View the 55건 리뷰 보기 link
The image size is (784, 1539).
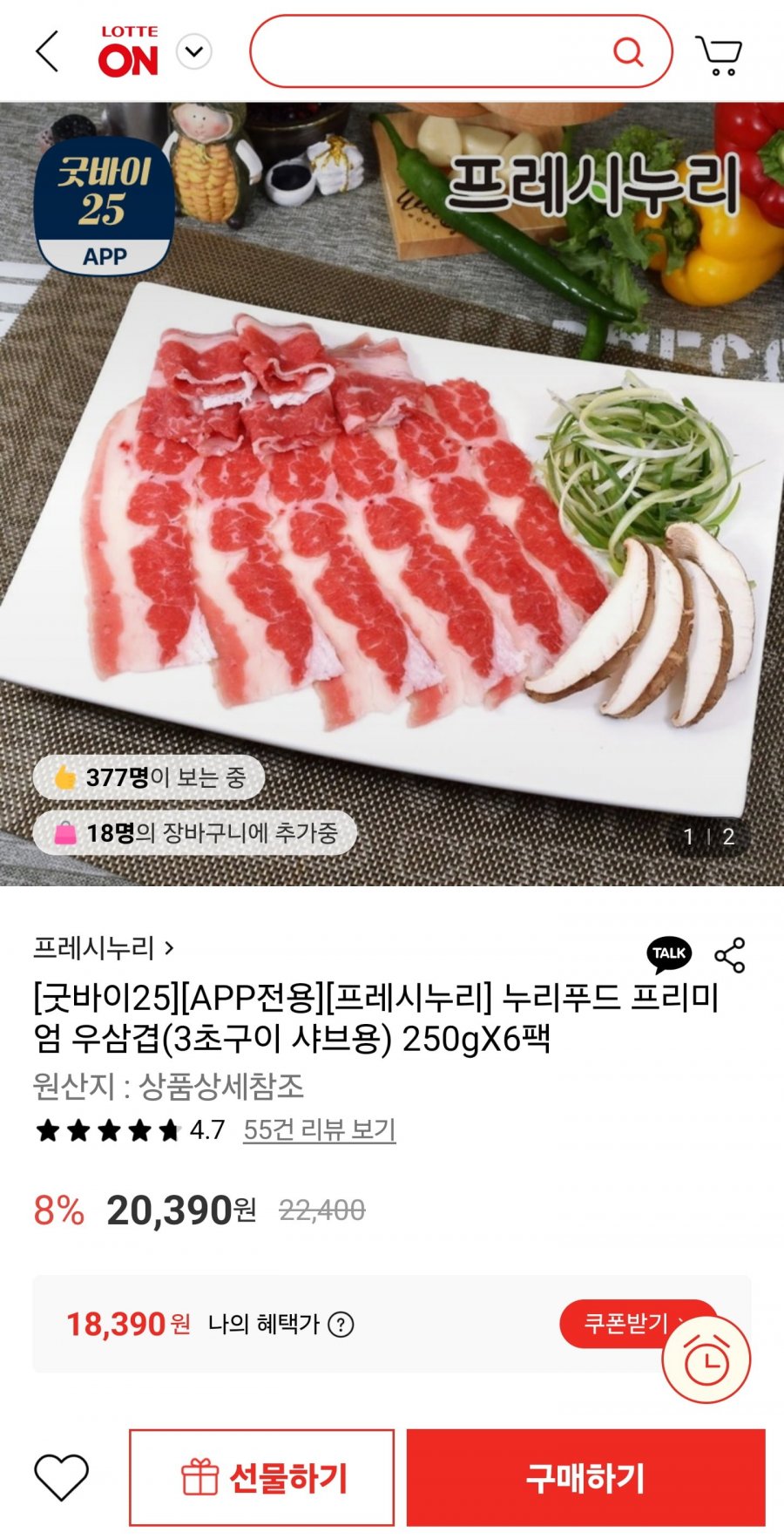[x=319, y=1129]
